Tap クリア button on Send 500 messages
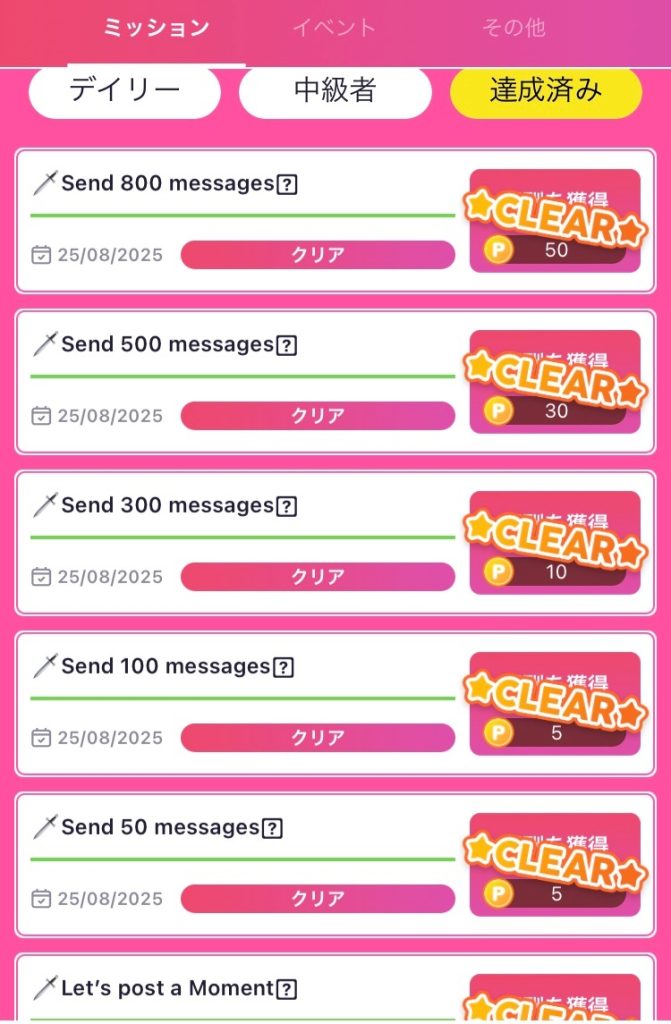 (317, 416)
